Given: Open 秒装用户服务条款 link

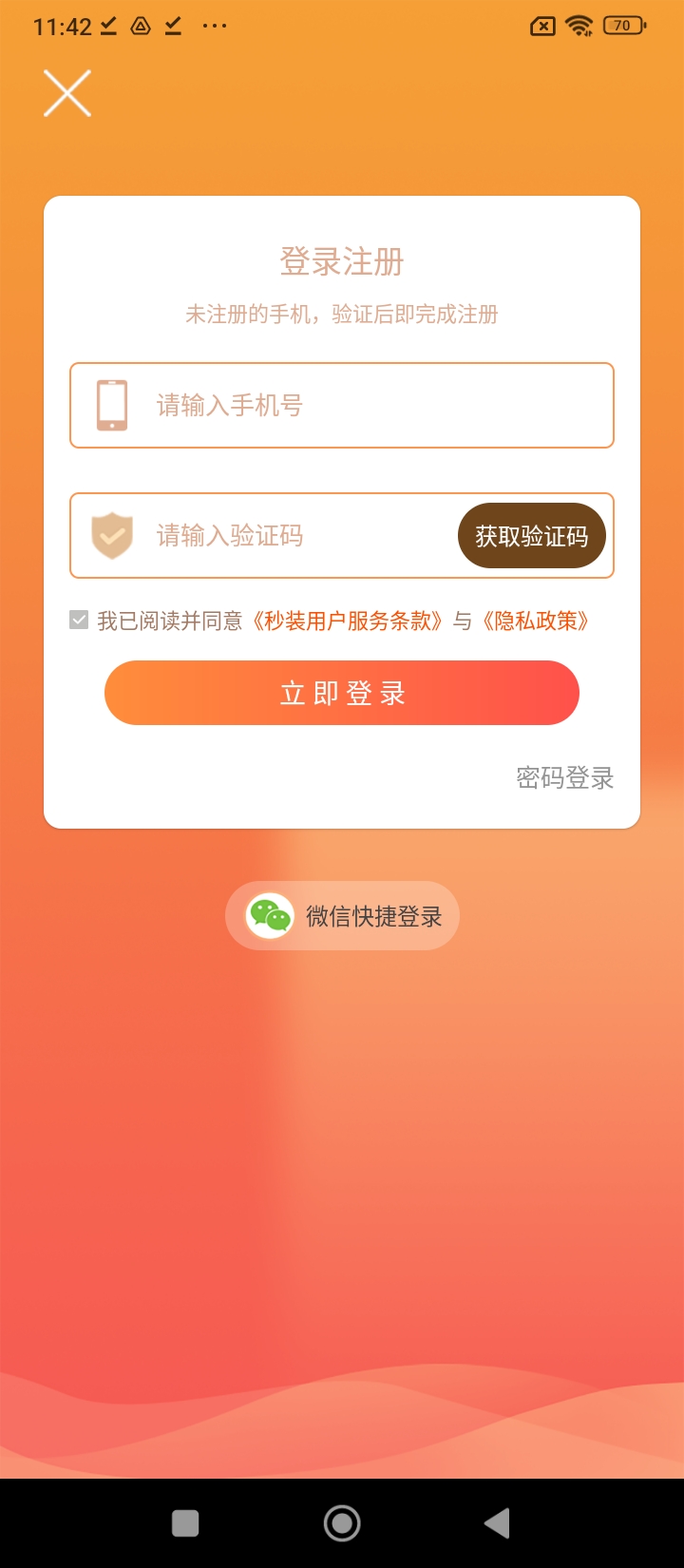Looking at the screenshot, I should [x=348, y=621].
